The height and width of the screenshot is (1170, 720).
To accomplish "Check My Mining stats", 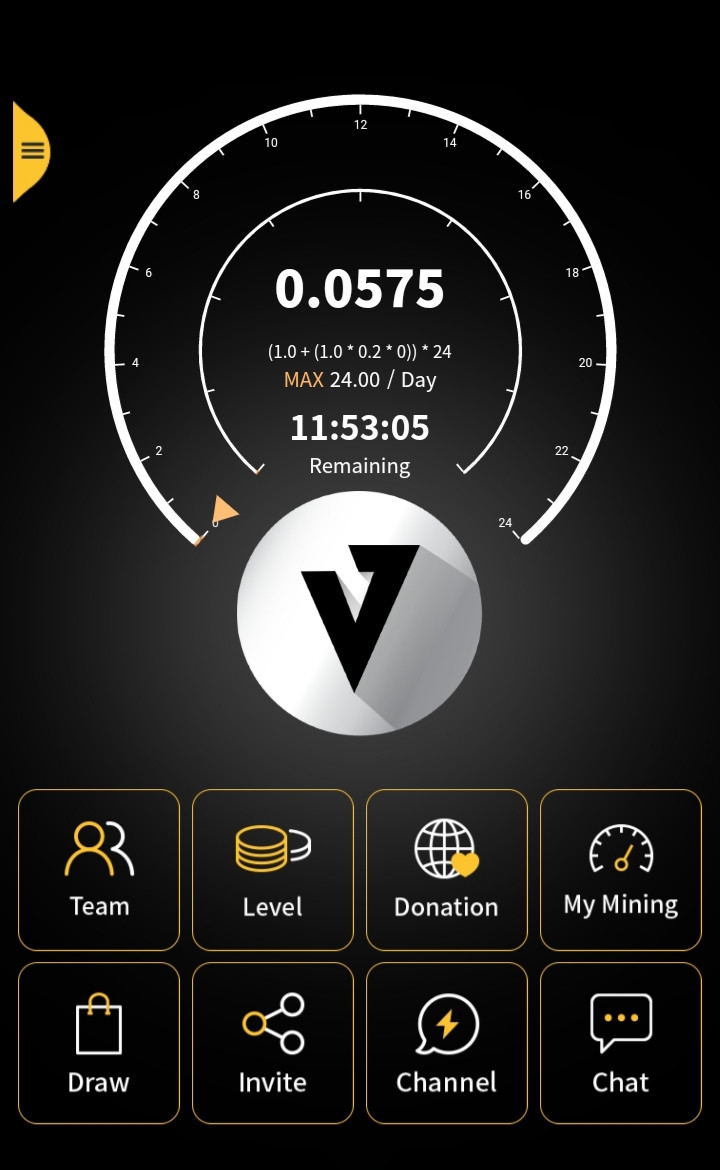I will pos(620,869).
